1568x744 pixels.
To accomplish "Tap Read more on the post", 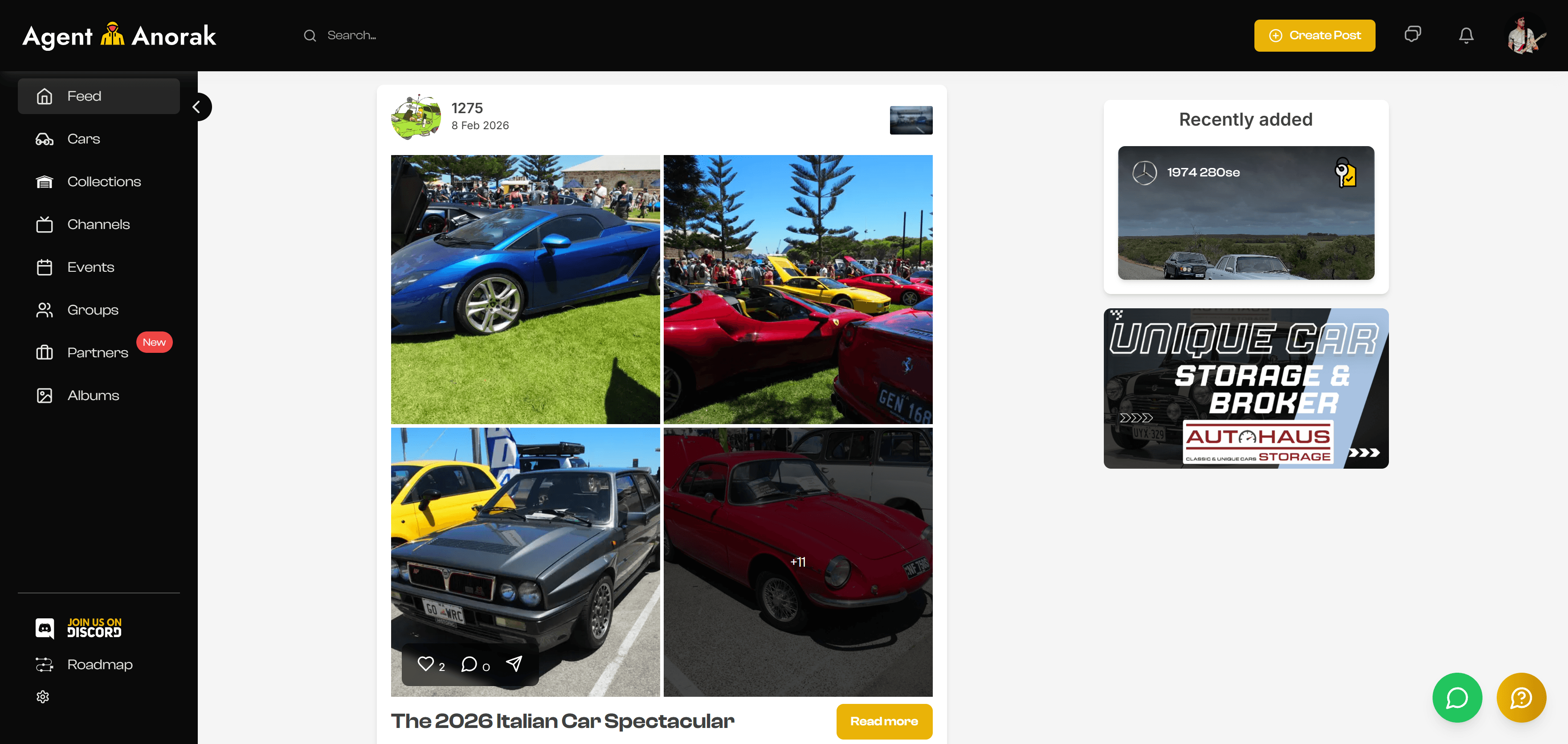I will (x=884, y=721).
